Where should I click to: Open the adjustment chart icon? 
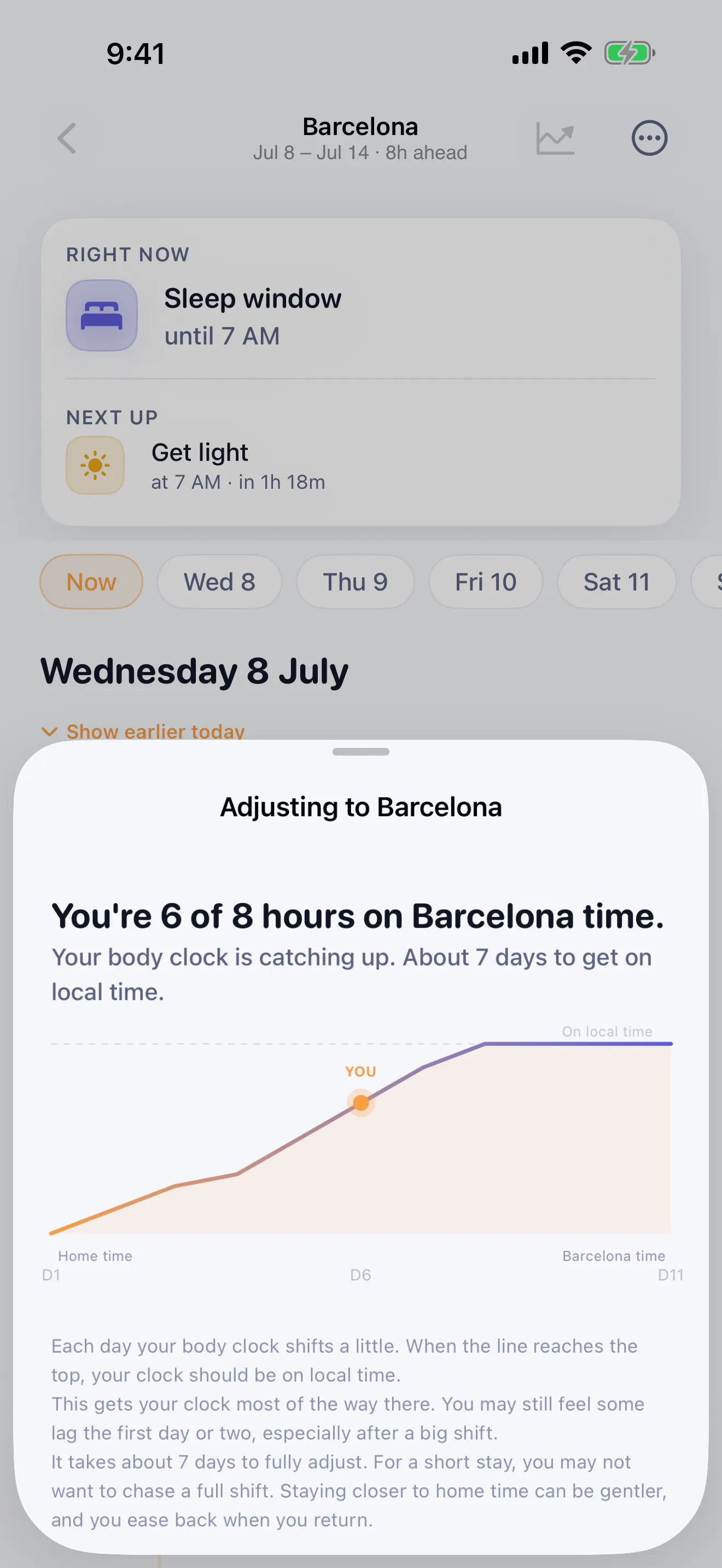click(x=555, y=138)
